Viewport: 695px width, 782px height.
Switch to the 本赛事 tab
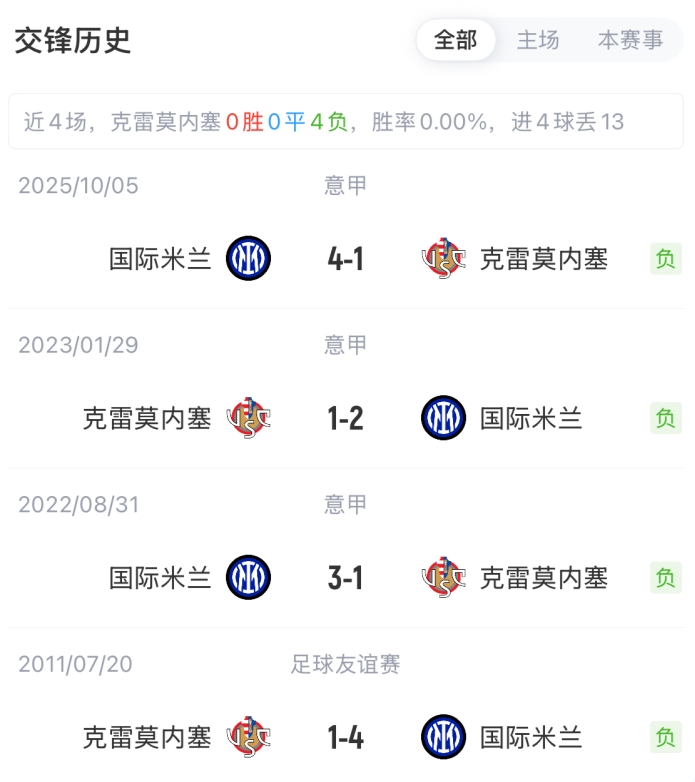pyautogui.click(x=630, y=41)
